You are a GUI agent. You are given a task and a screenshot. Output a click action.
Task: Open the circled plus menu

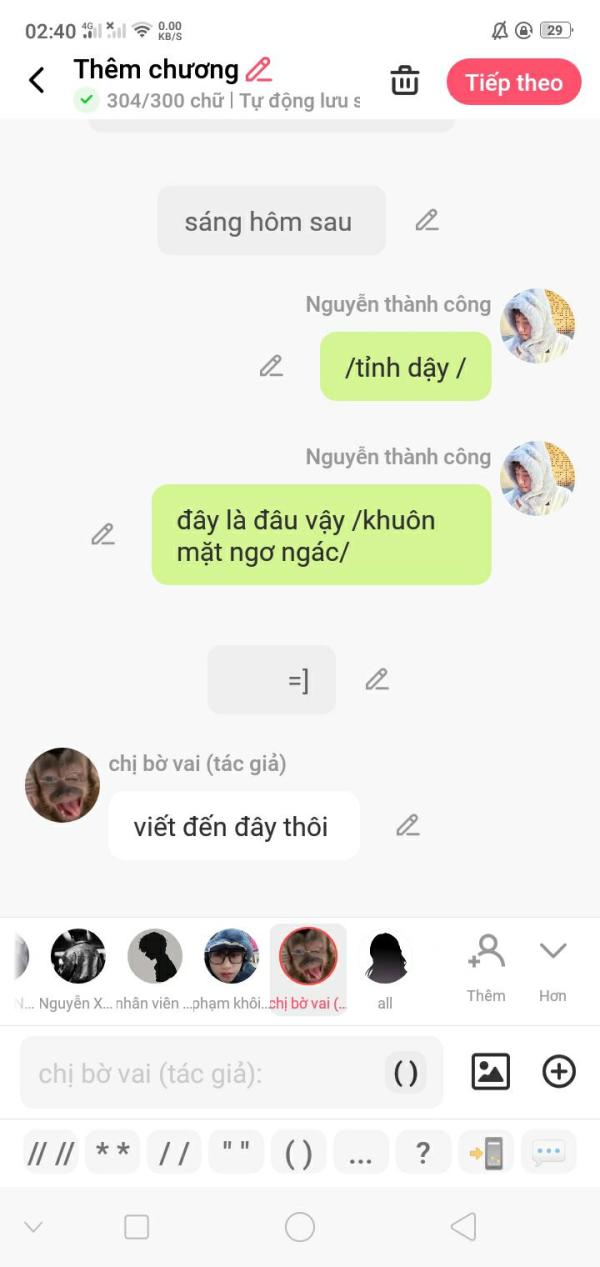[559, 1072]
